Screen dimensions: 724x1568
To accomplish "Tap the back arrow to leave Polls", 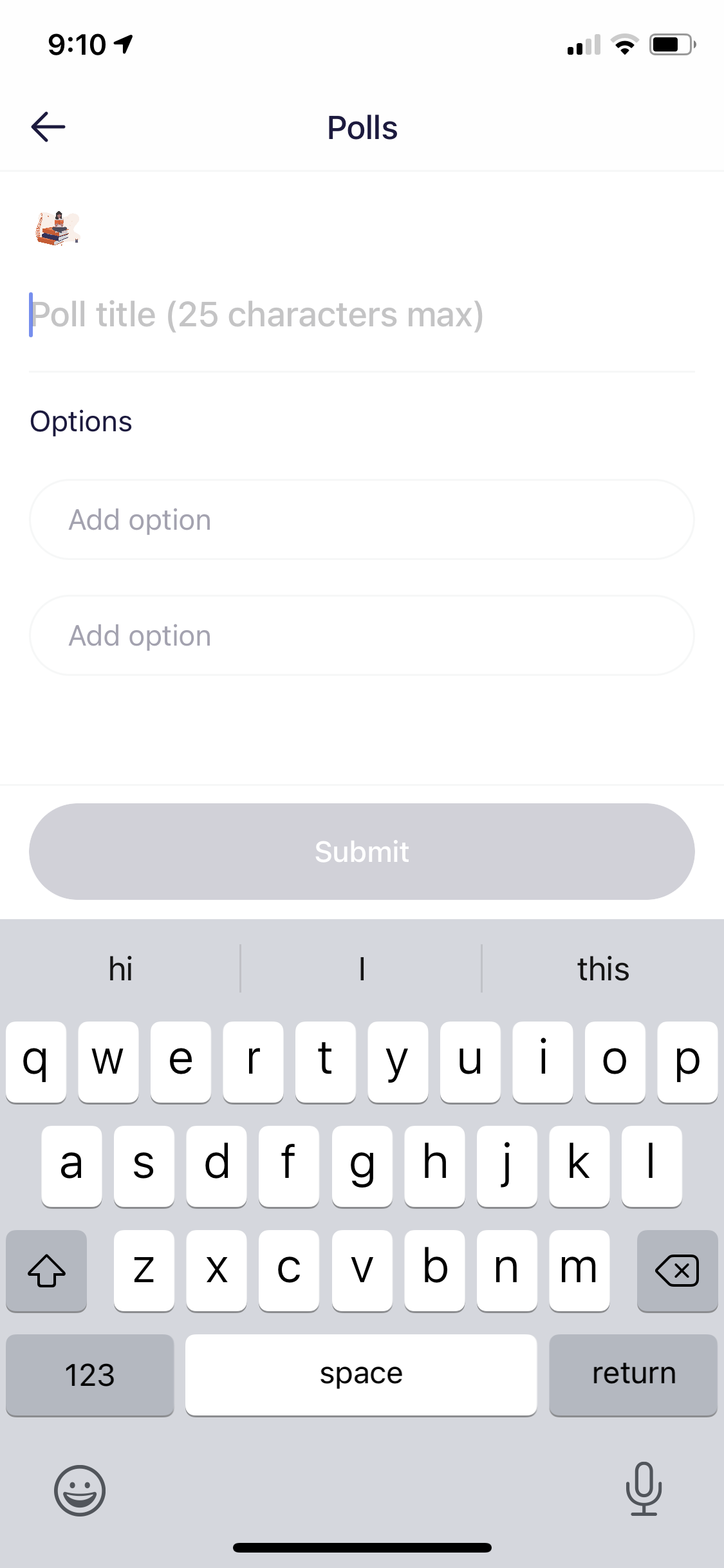I will (x=48, y=127).
